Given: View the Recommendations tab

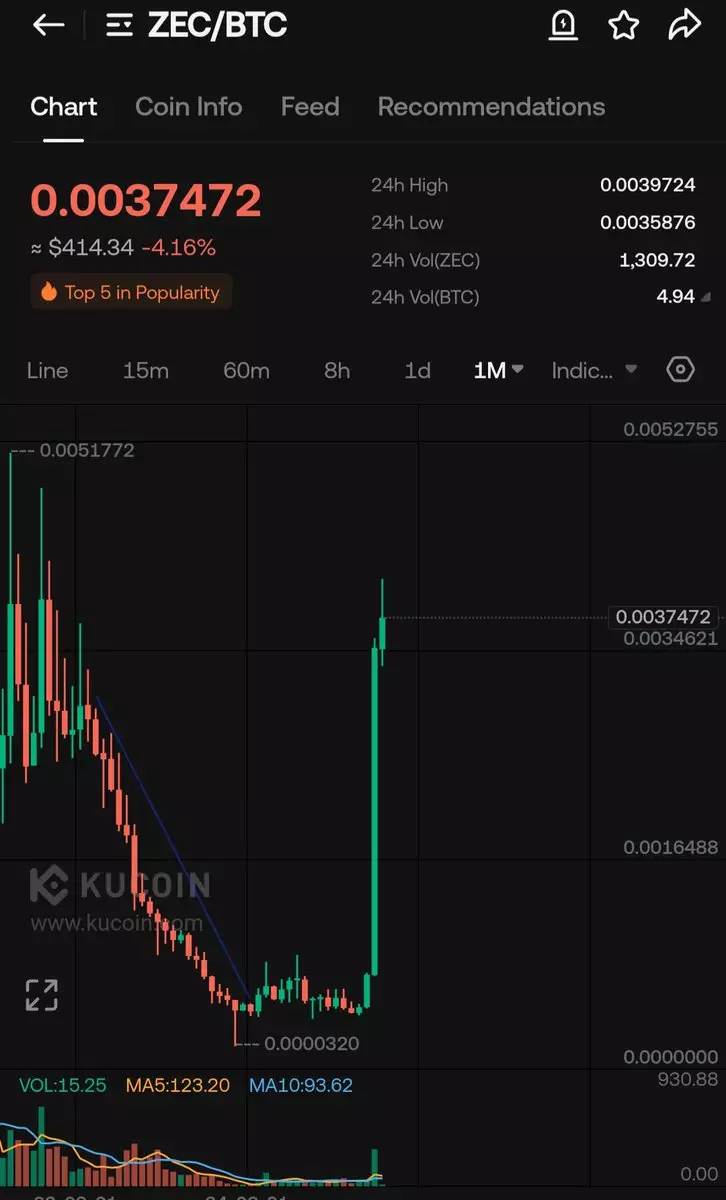Looking at the screenshot, I should click(491, 107).
